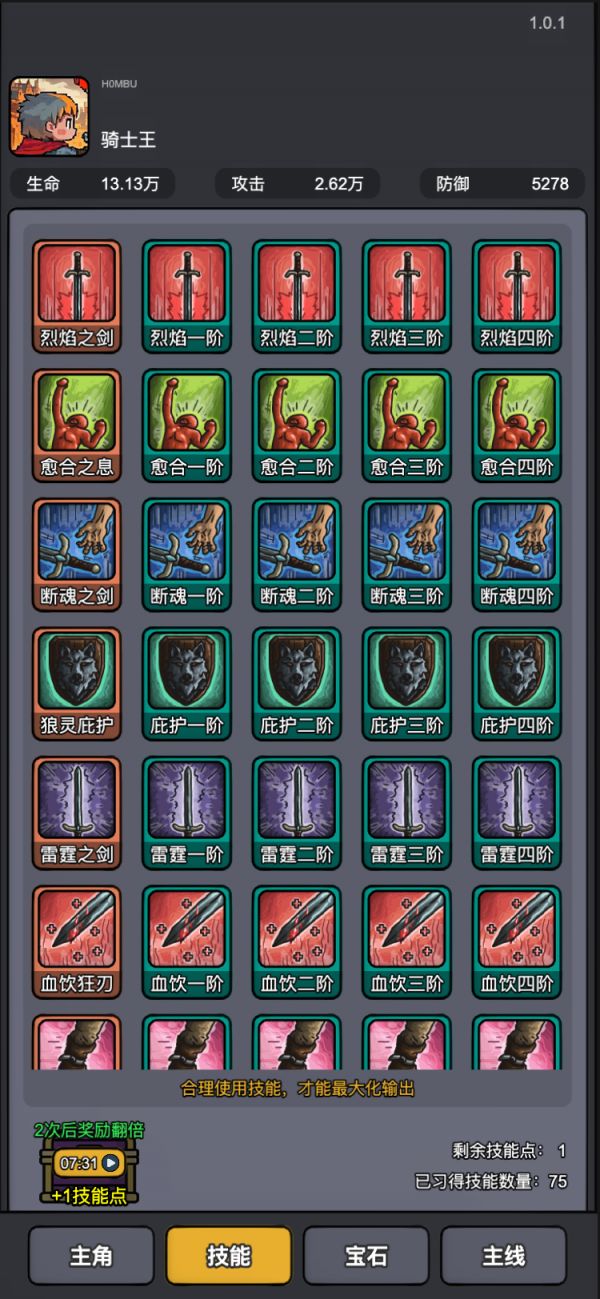Choose the 断魂之剑 skill
The image size is (600, 1299).
[77, 554]
